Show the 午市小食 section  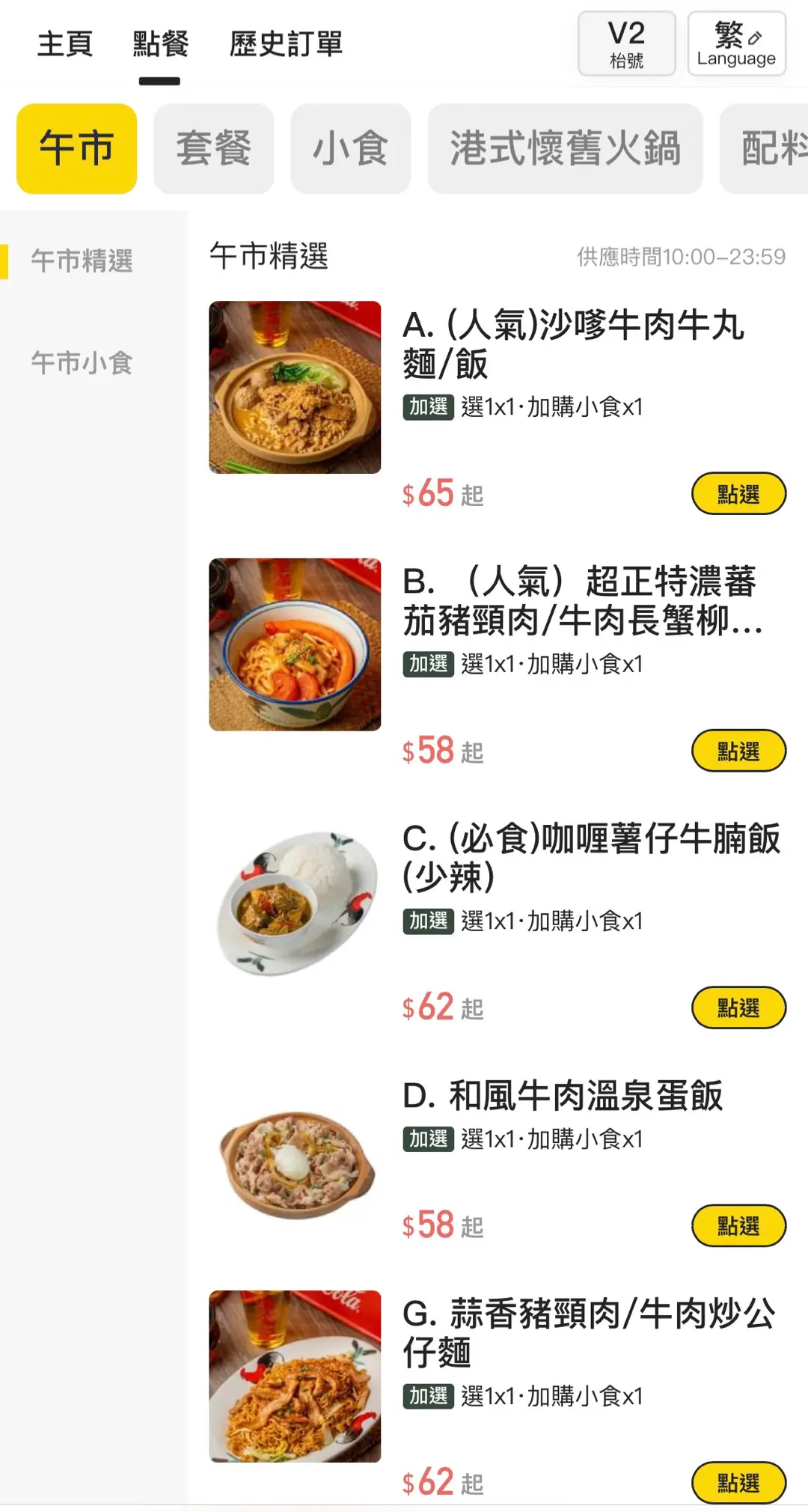coord(82,363)
